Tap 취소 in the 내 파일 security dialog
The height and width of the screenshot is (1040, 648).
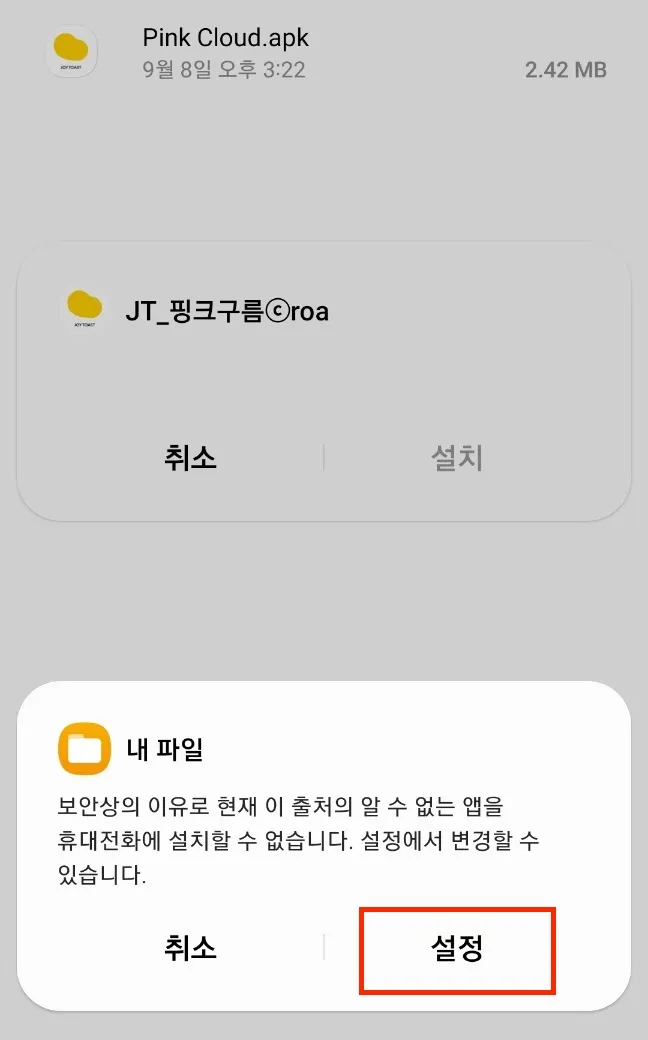point(190,948)
